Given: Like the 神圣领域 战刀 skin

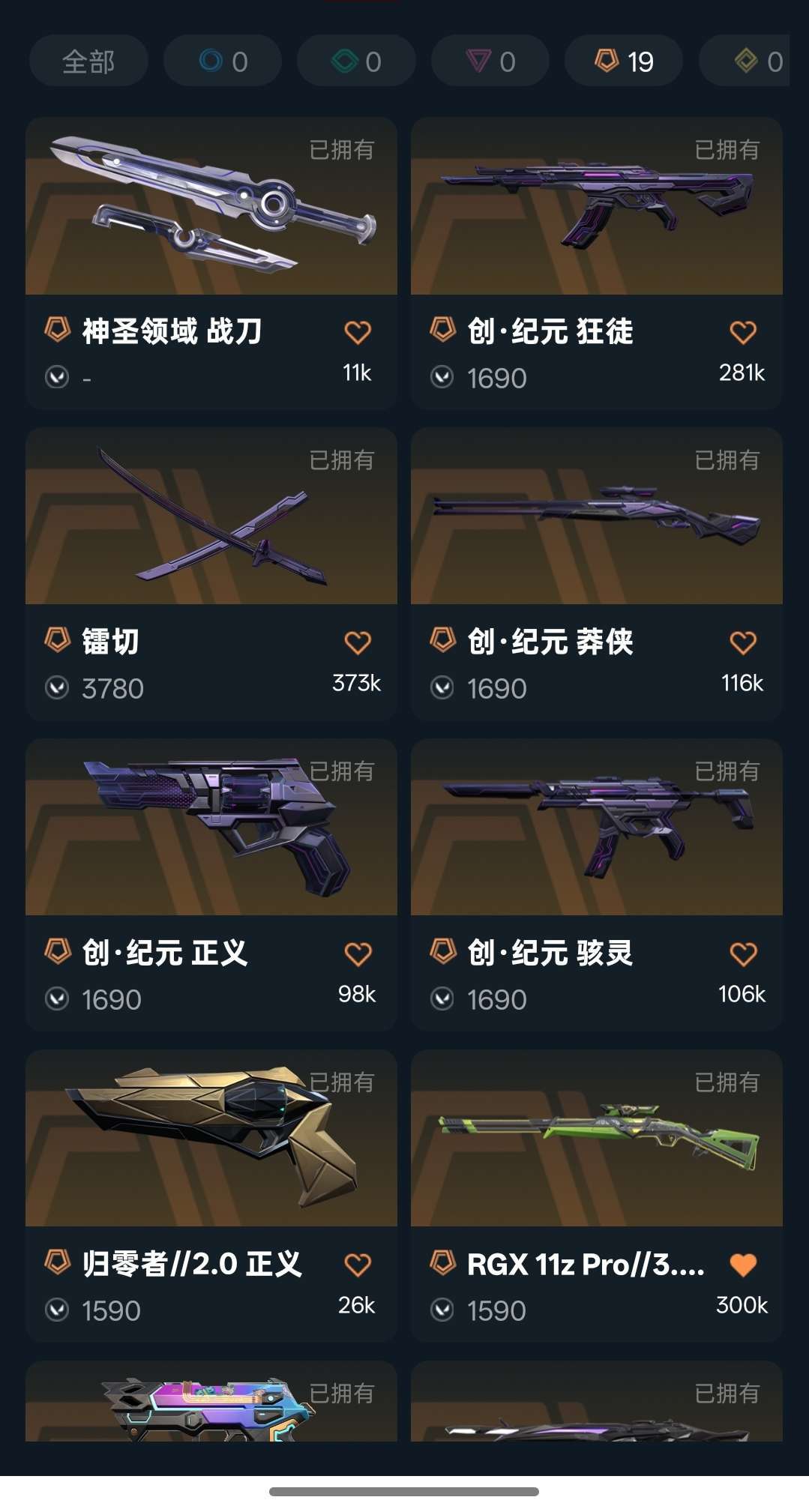Looking at the screenshot, I should (x=358, y=332).
